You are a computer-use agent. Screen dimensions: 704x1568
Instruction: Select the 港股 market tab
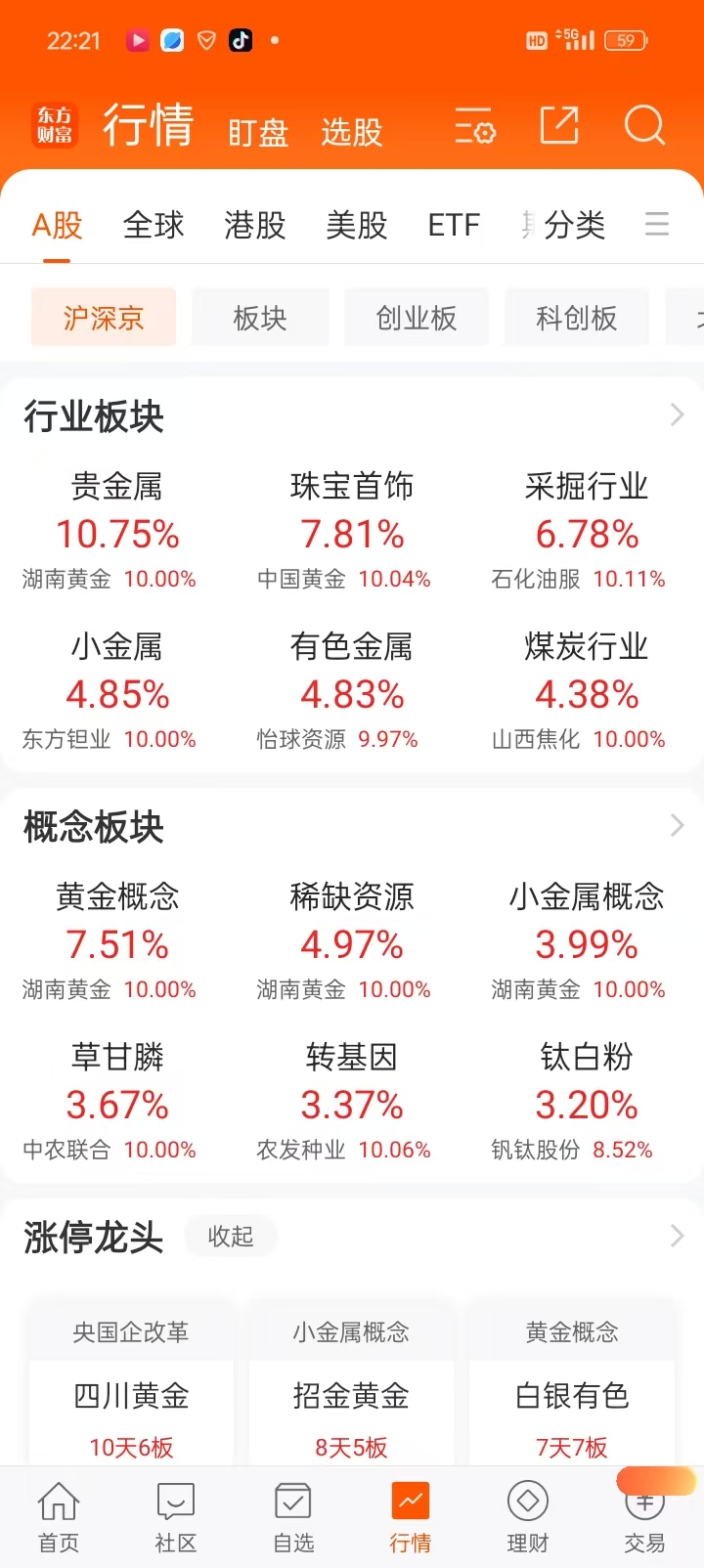pyautogui.click(x=254, y=225)
